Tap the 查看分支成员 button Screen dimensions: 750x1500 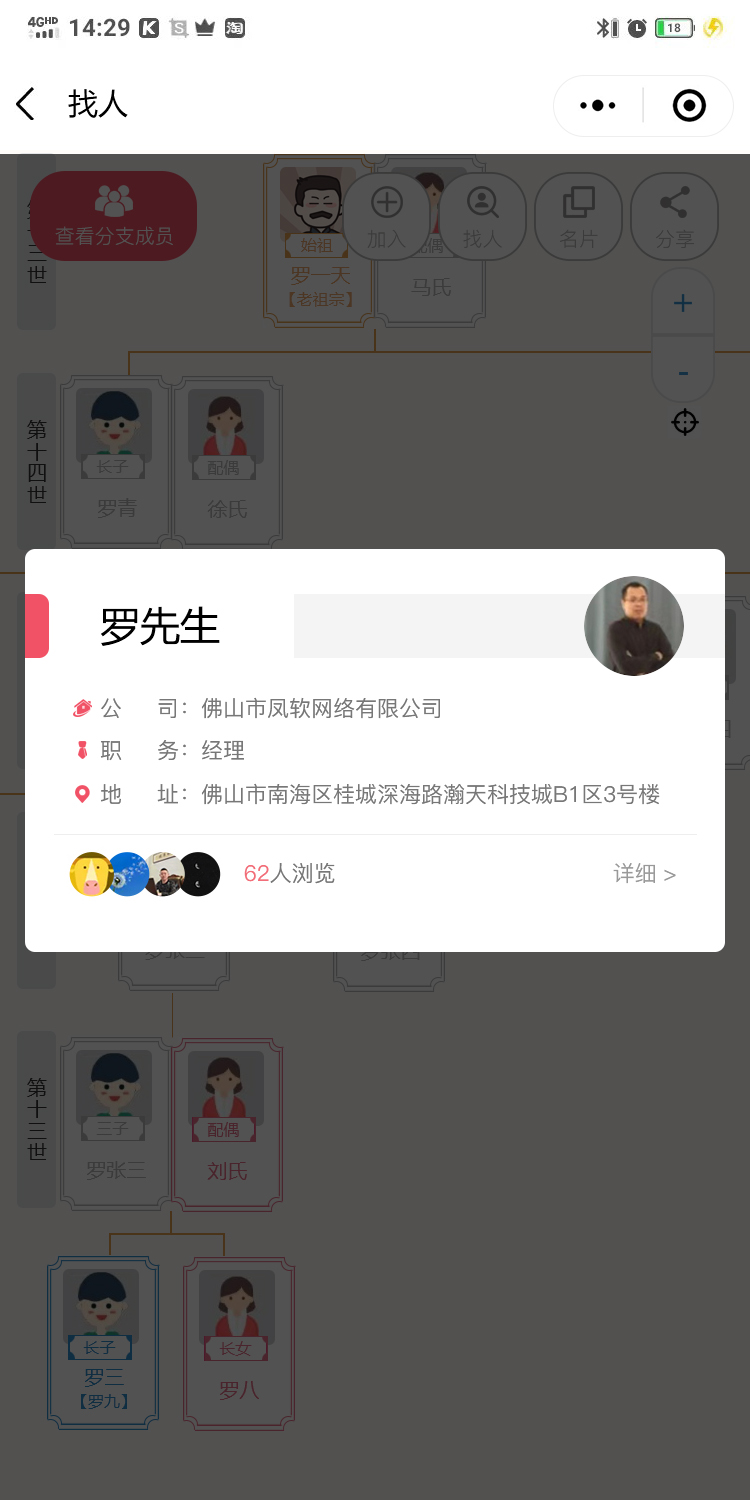point(114,216)
